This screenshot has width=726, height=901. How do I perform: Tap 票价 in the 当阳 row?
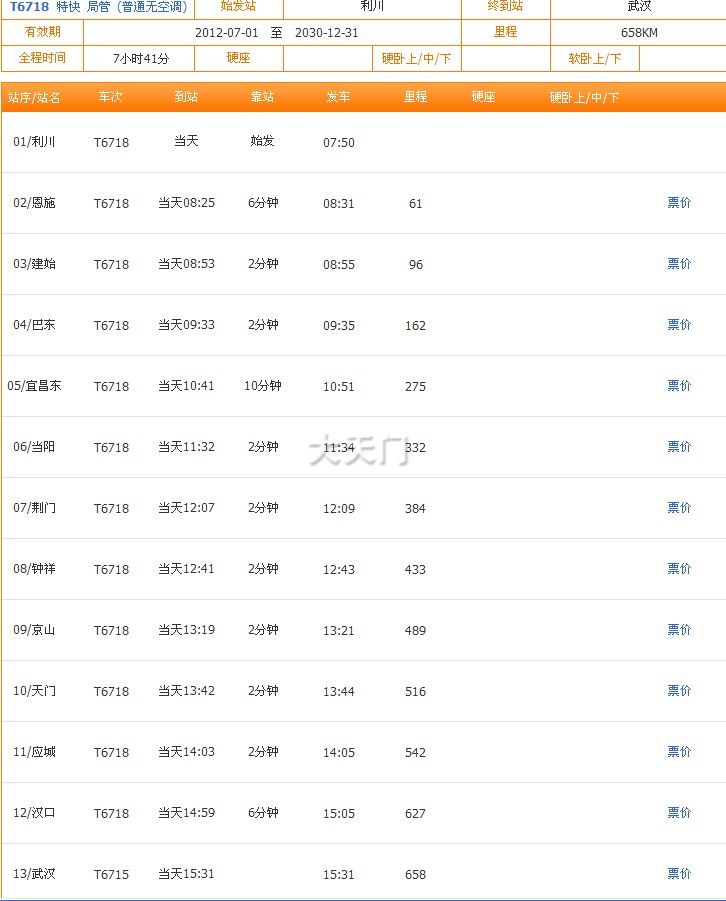[679, 447]
